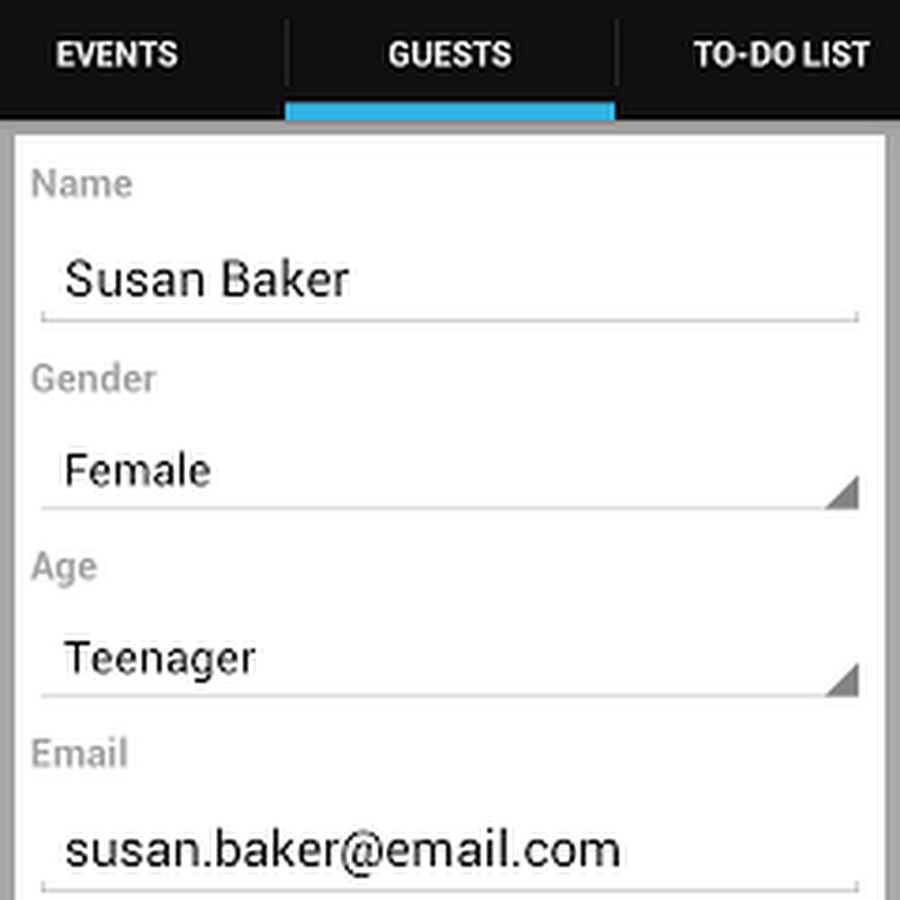Screen dimensions: 900x900
Task: Expand the Gender dropdown showing Female
Action: pyautogui.click(x=450, y=472)
